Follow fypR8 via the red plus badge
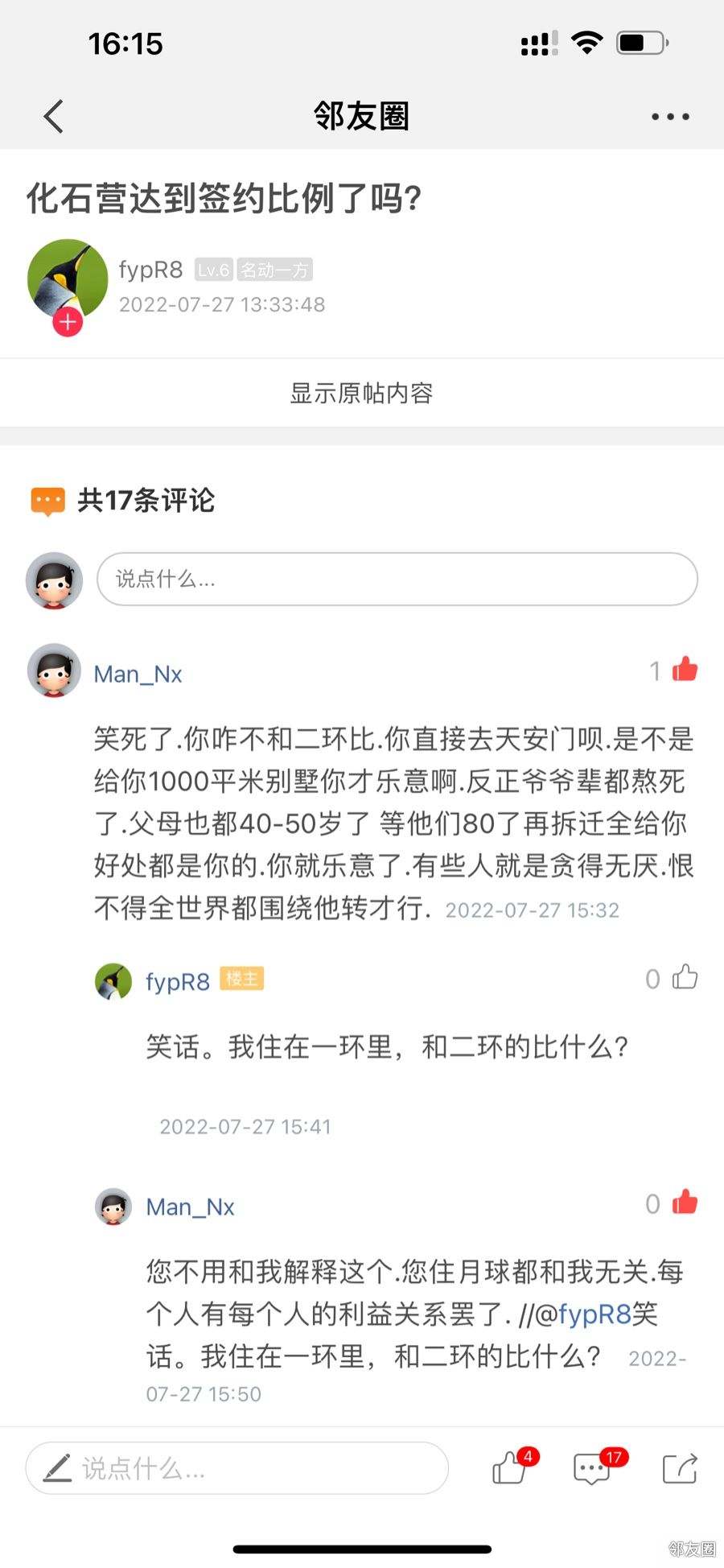This screenshot has width=724, height=1568. click(x=68, y=322)
